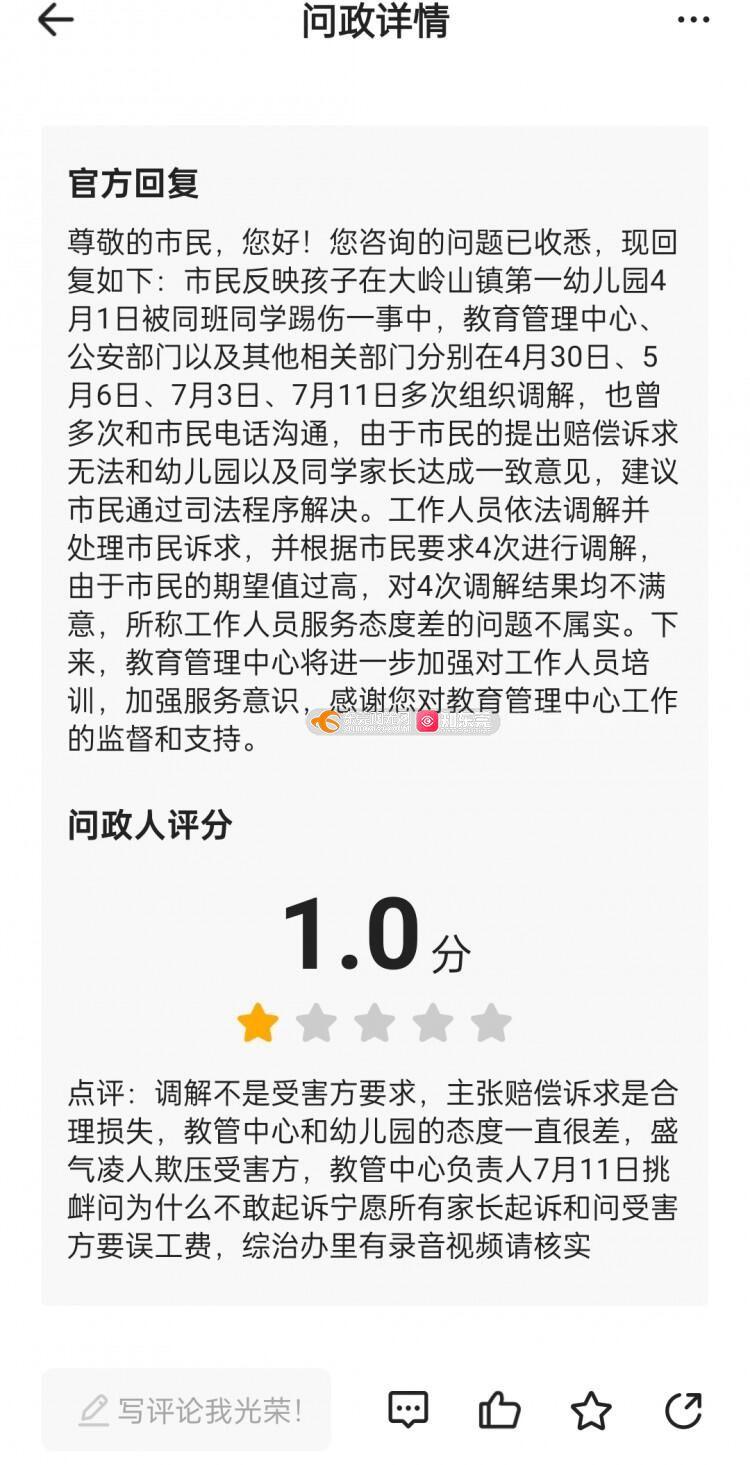Open the comments list
750x1465 pixels.
407,1410
